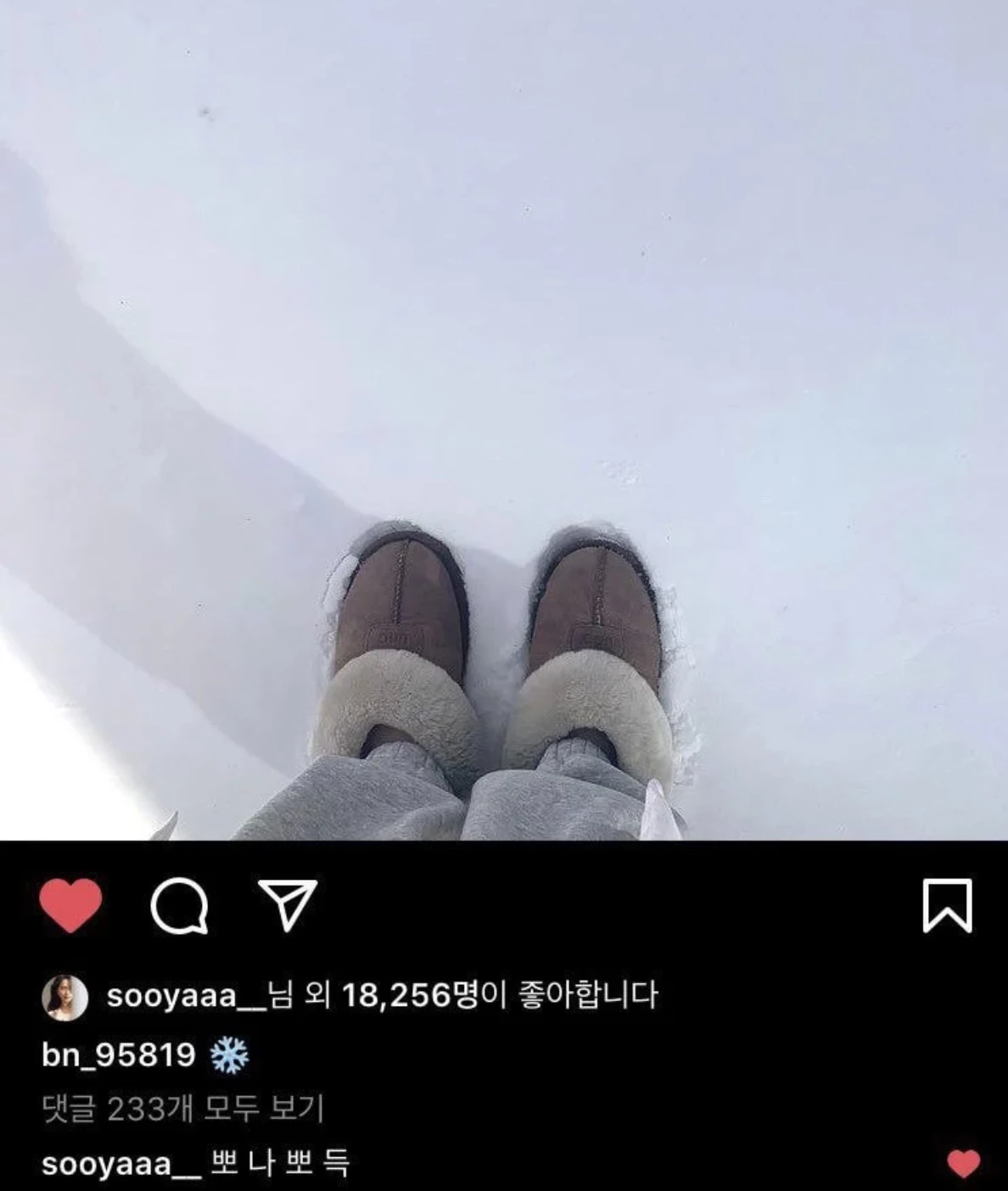Unlike sooyaaa__'s comment heart
Viewport: 1008px width, 1191px height.
tap(962, 1164)
